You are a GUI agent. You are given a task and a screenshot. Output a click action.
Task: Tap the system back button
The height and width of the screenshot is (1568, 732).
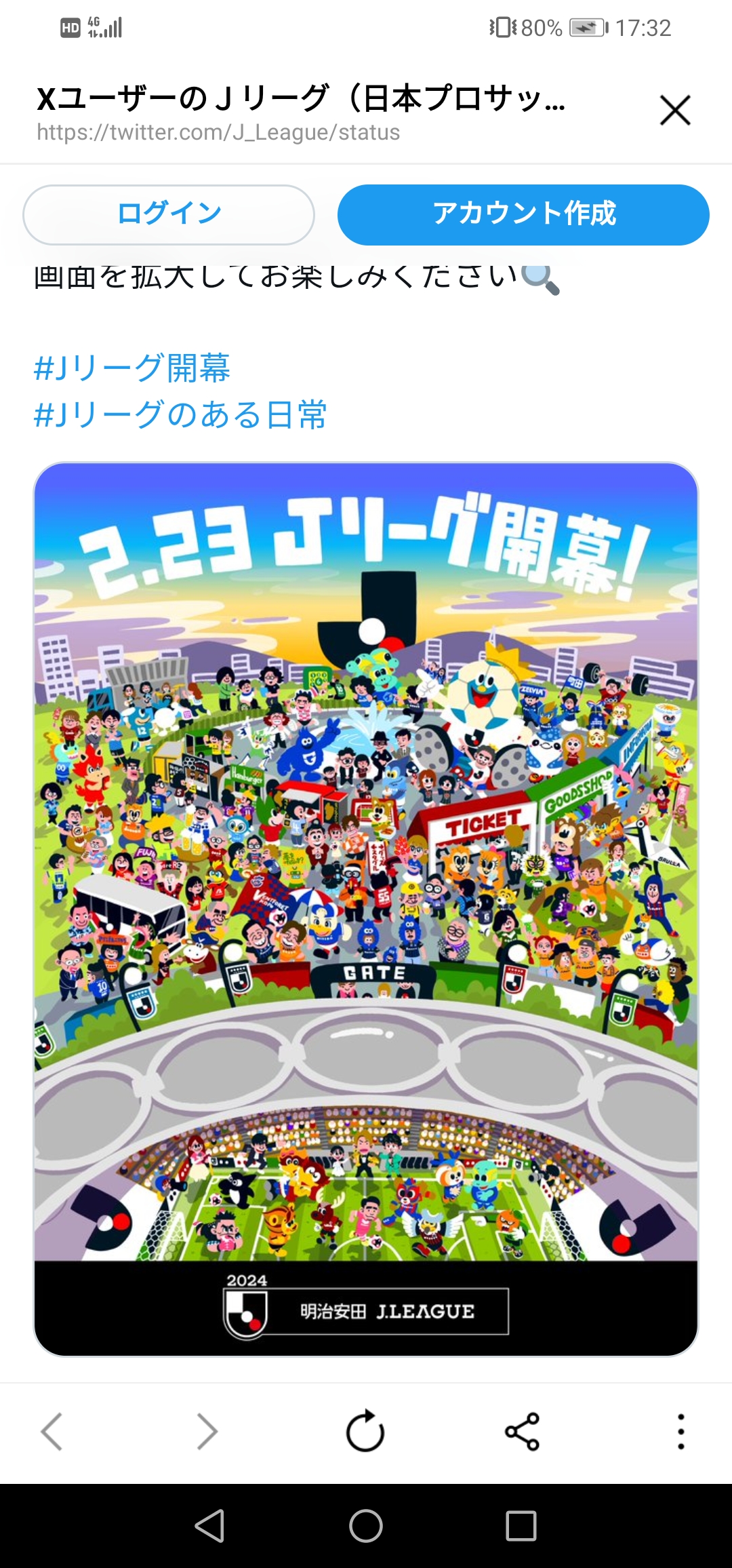coord(209,1527)
